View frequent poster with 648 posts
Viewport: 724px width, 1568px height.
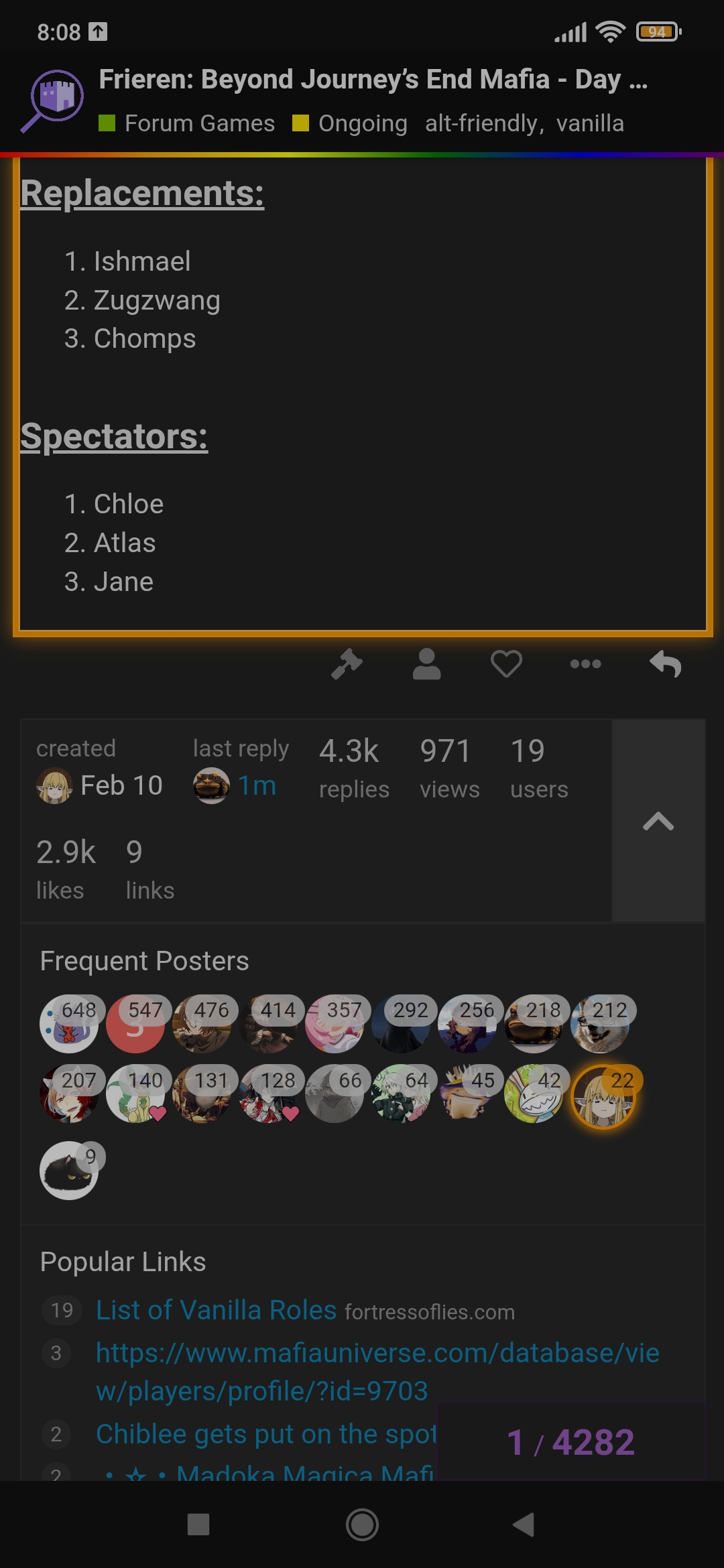click(x=68, y=1024)
